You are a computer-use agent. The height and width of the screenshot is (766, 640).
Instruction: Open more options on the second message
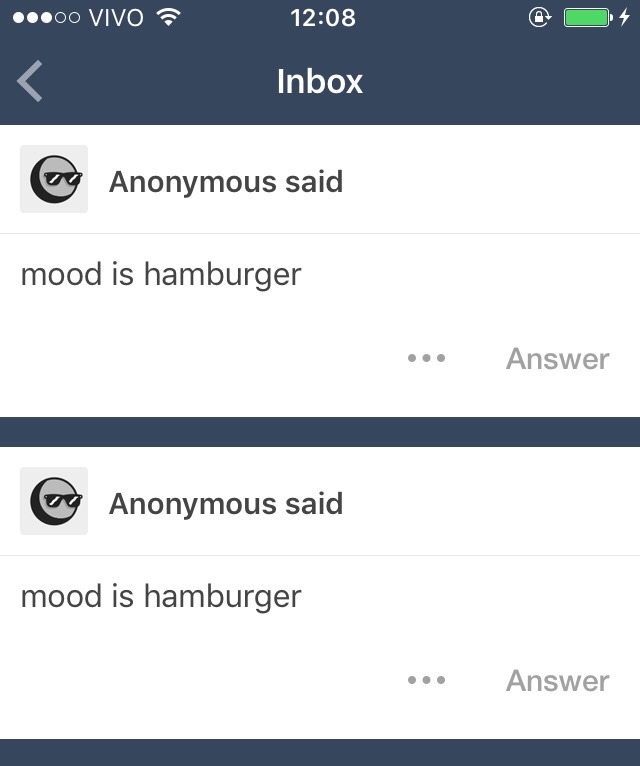point(427,681)
